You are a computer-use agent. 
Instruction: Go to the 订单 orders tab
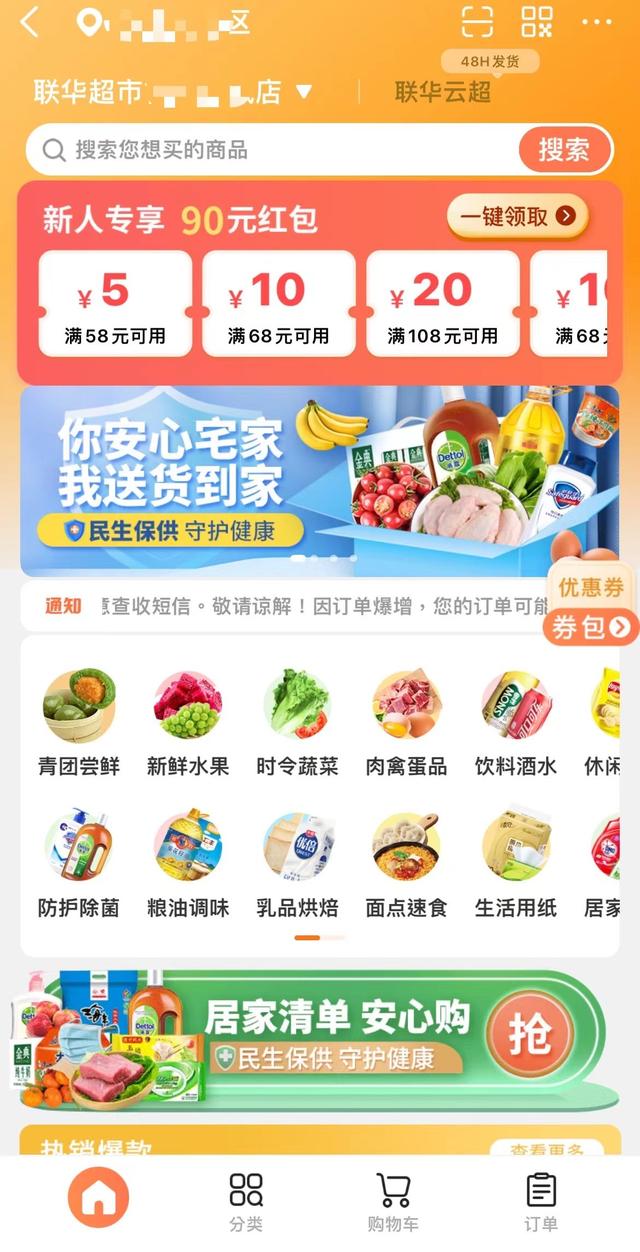[541, 1202]
